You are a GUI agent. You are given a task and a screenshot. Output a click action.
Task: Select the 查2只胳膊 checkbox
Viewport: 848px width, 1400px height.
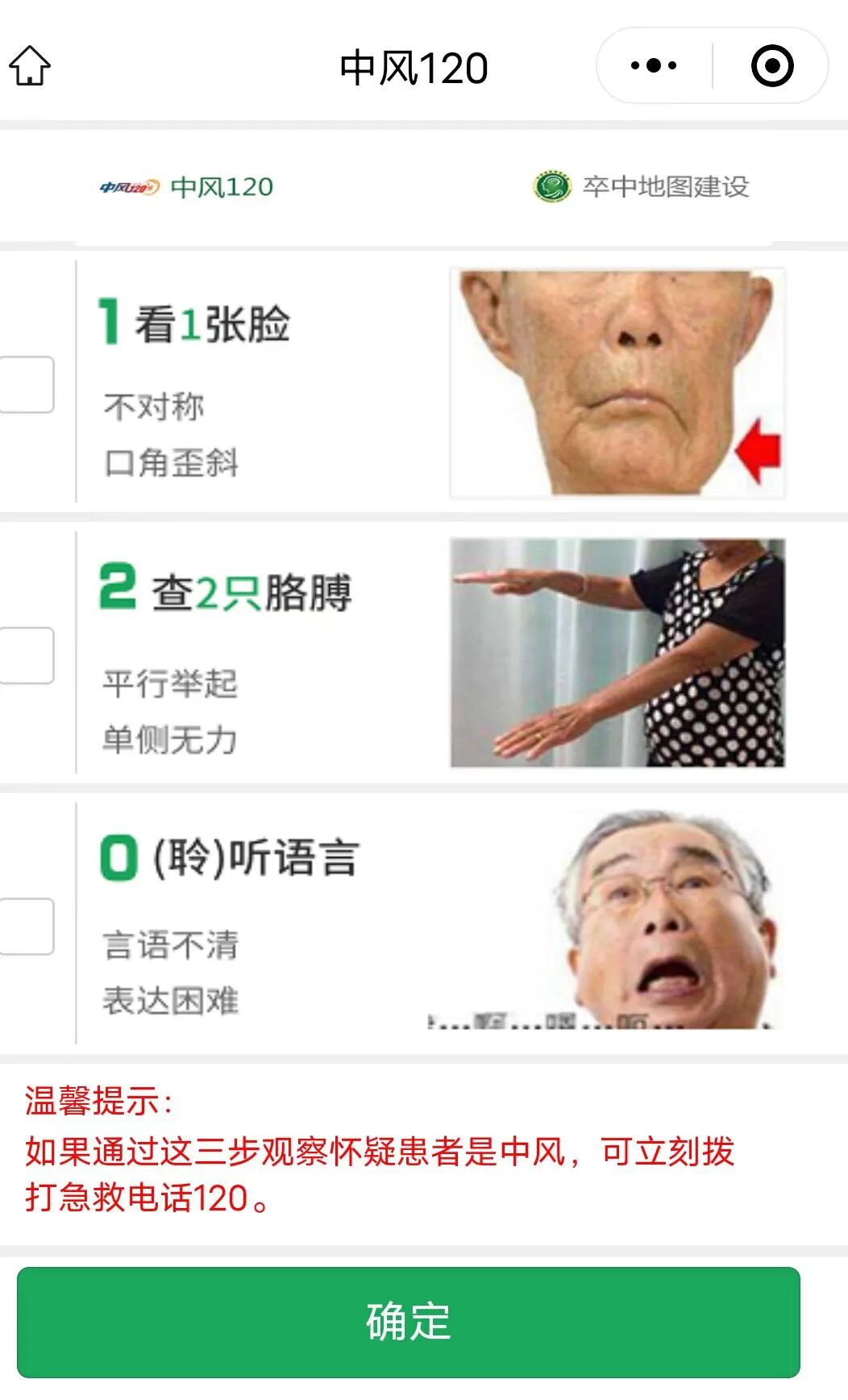coord(27,656)
